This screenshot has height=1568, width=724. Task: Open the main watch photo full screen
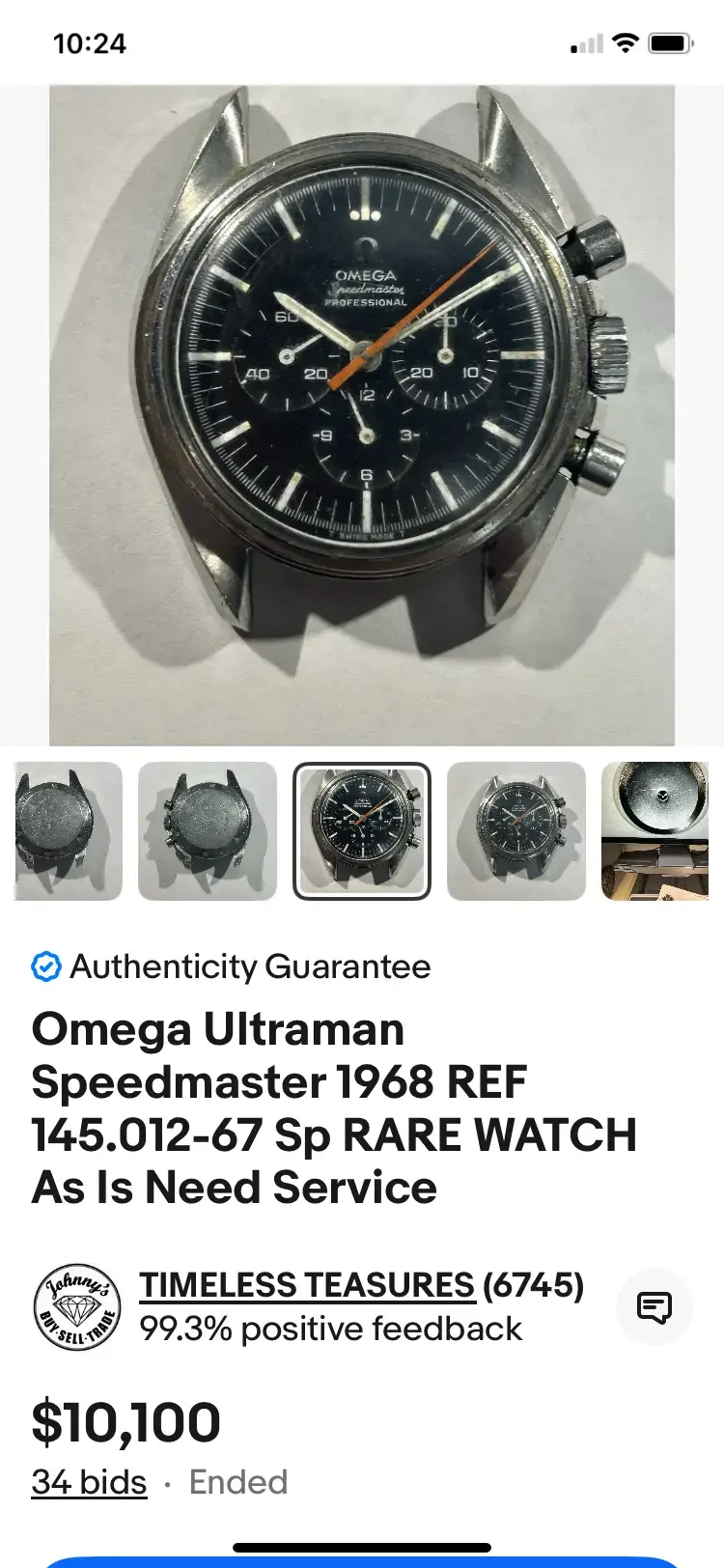coord(362,415)
